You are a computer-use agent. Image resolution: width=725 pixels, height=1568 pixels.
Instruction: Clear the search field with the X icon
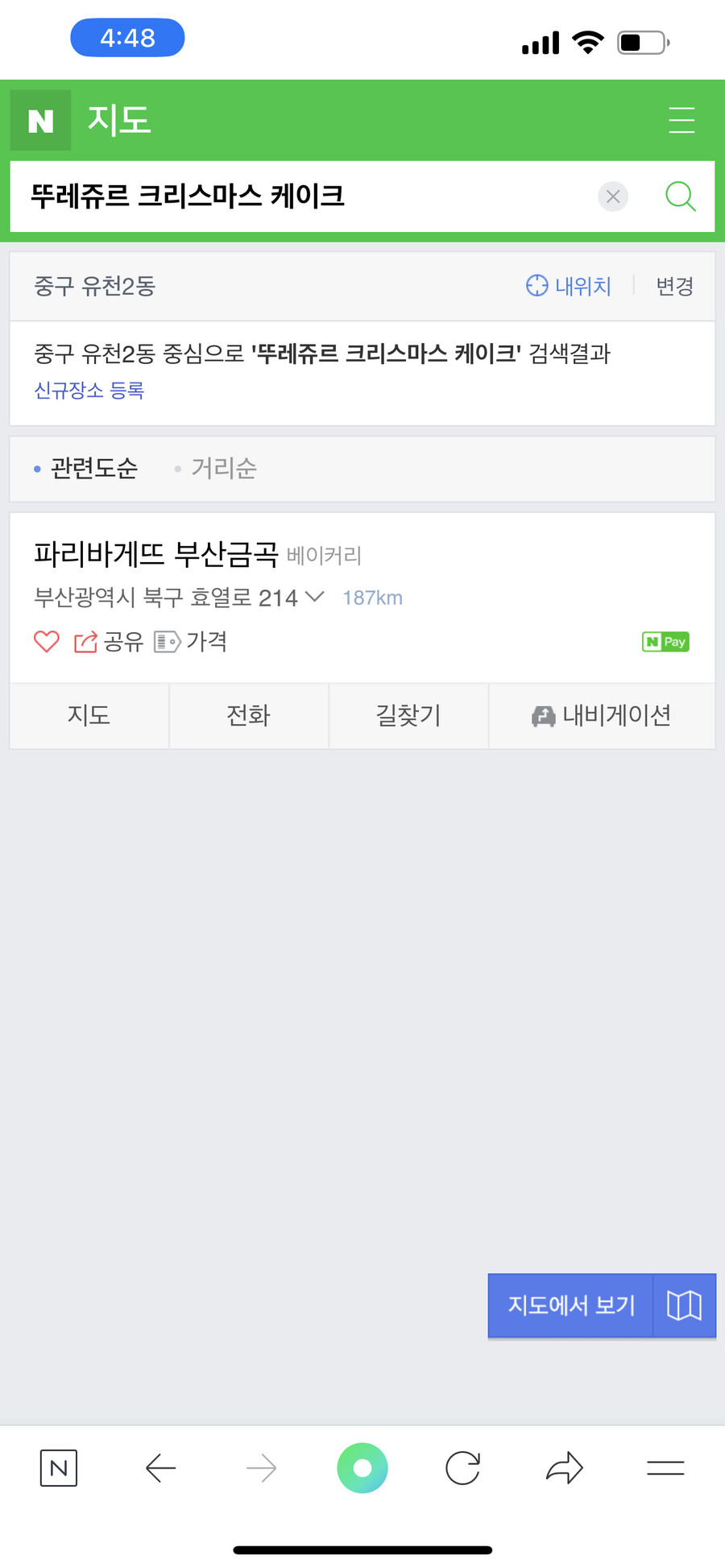click(613, 196)
